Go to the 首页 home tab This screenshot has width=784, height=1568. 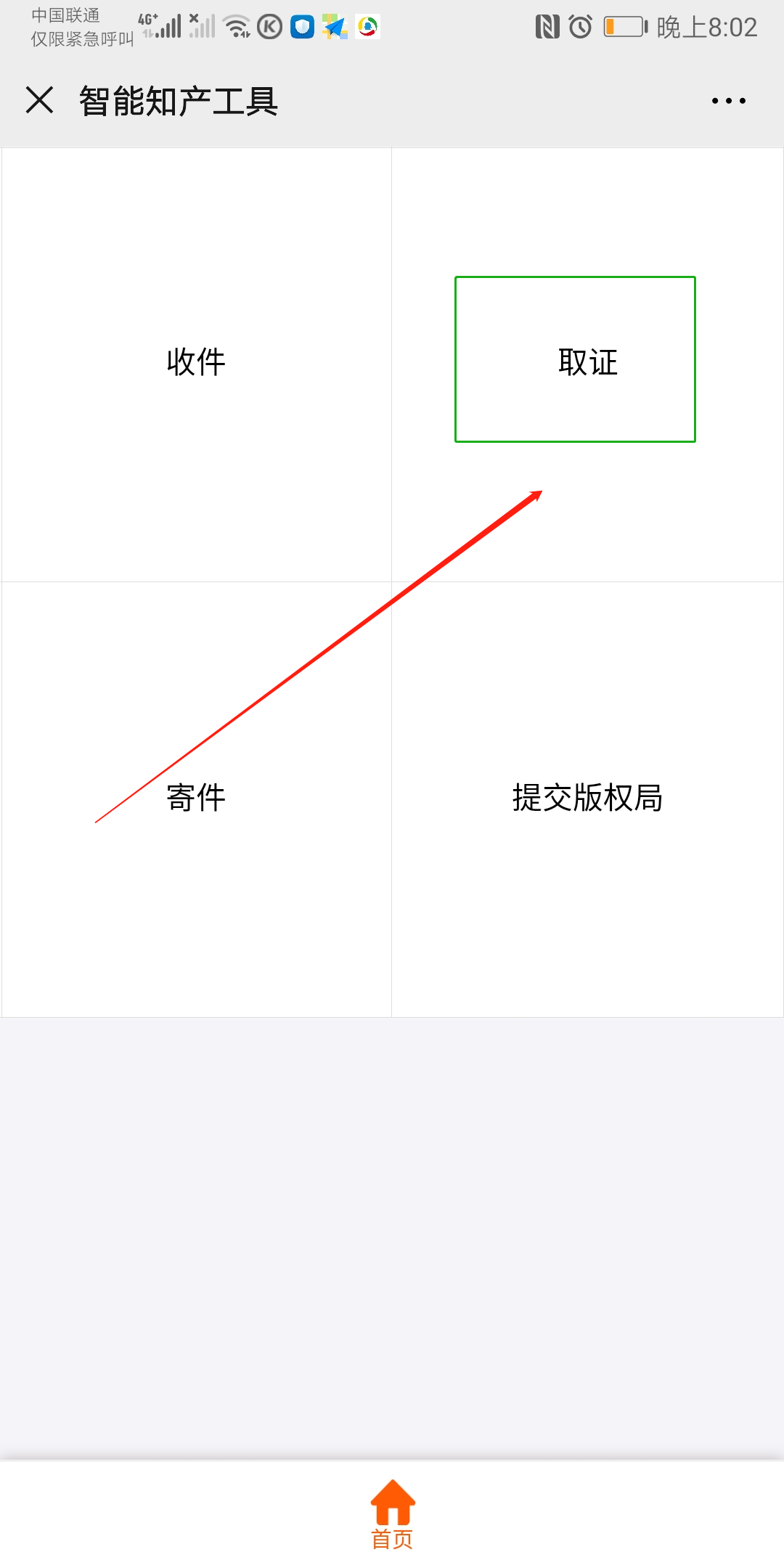point(392,1514)
